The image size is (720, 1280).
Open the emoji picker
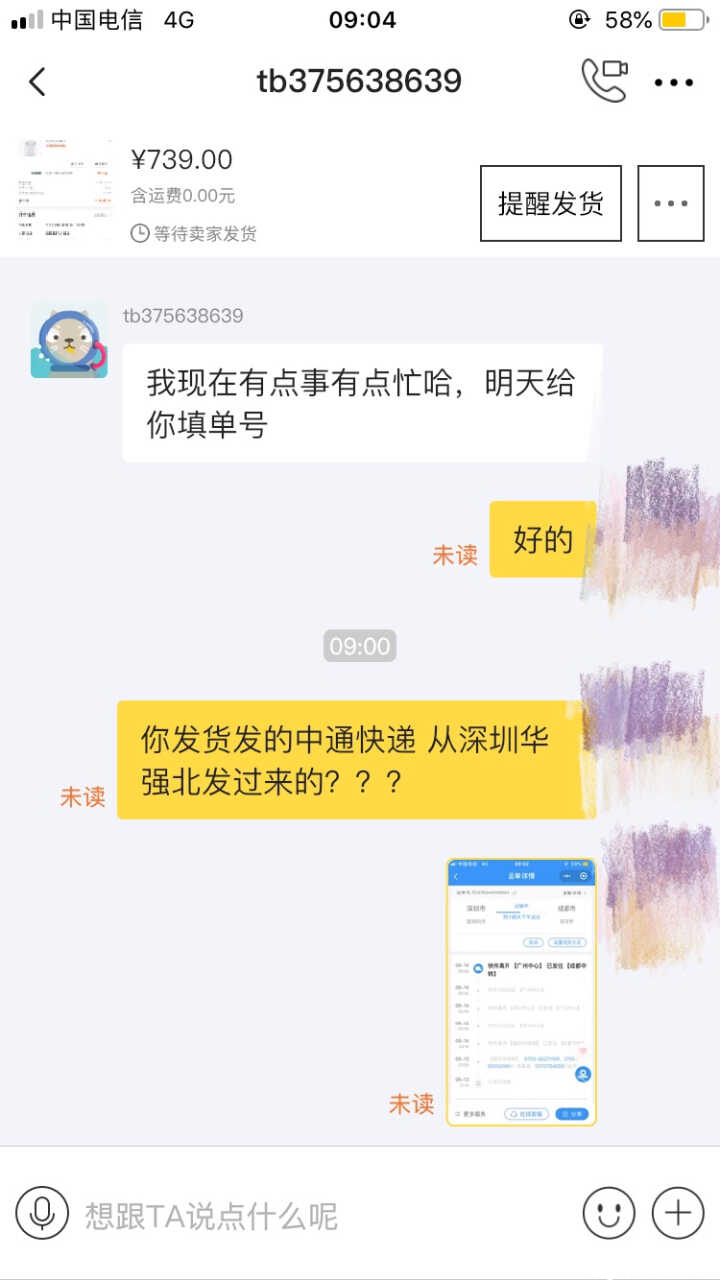click(609, 1214)
